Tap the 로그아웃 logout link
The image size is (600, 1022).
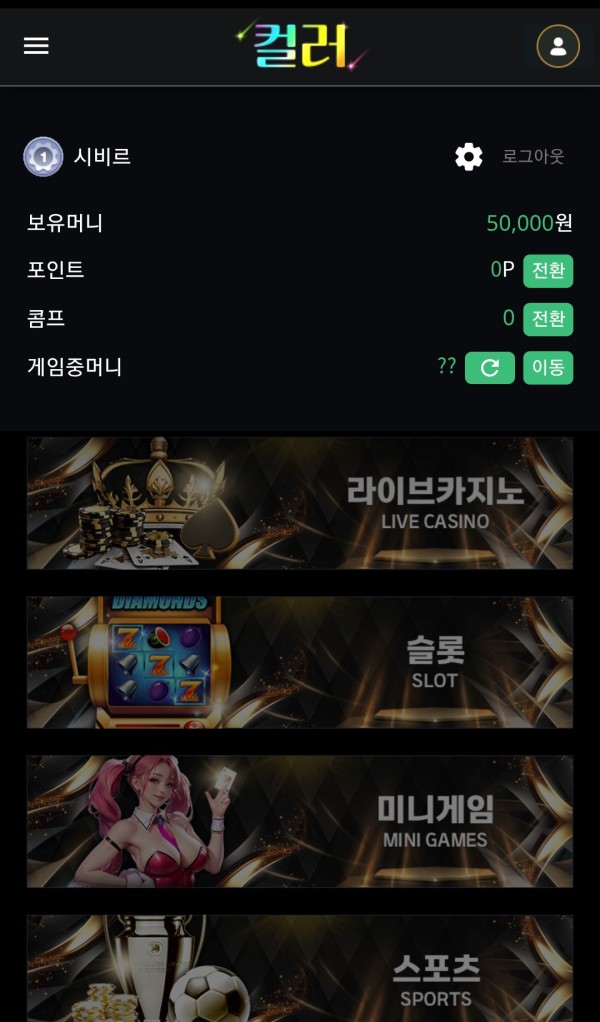click(533, 157)
